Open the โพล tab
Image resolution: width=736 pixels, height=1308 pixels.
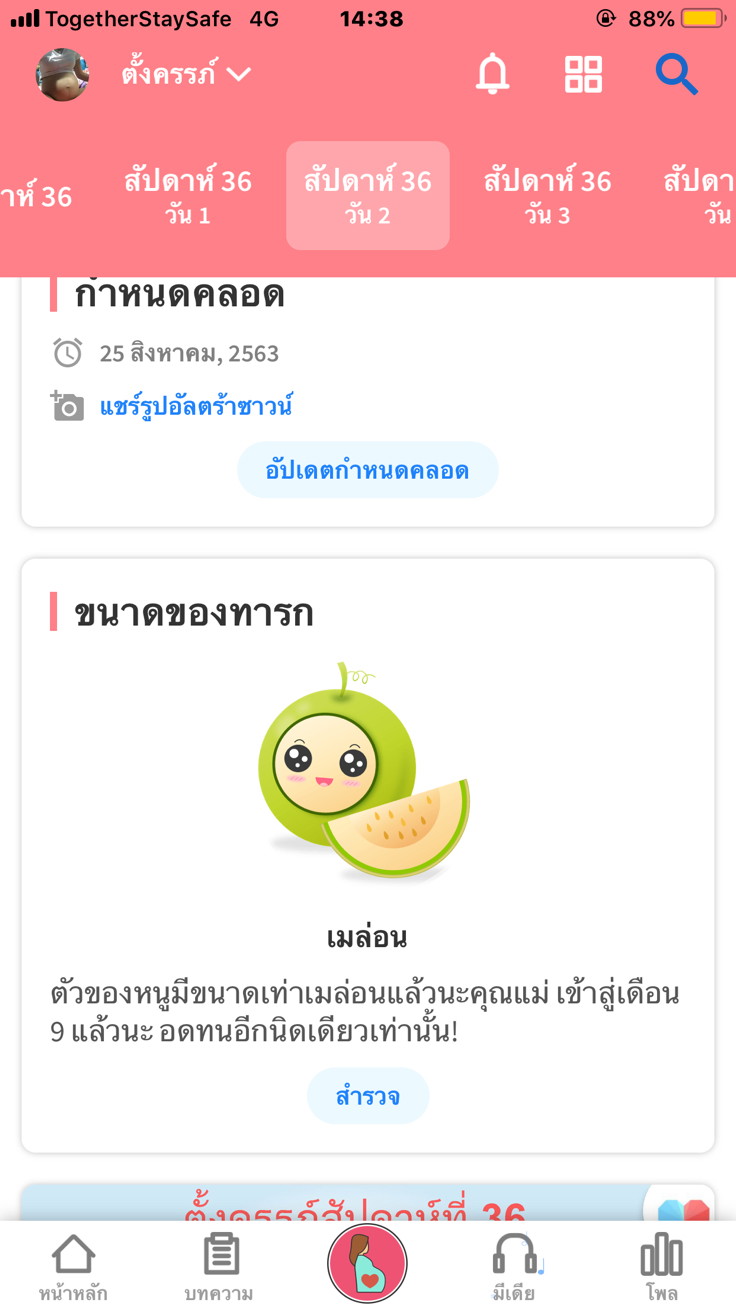coord(661,1266)
